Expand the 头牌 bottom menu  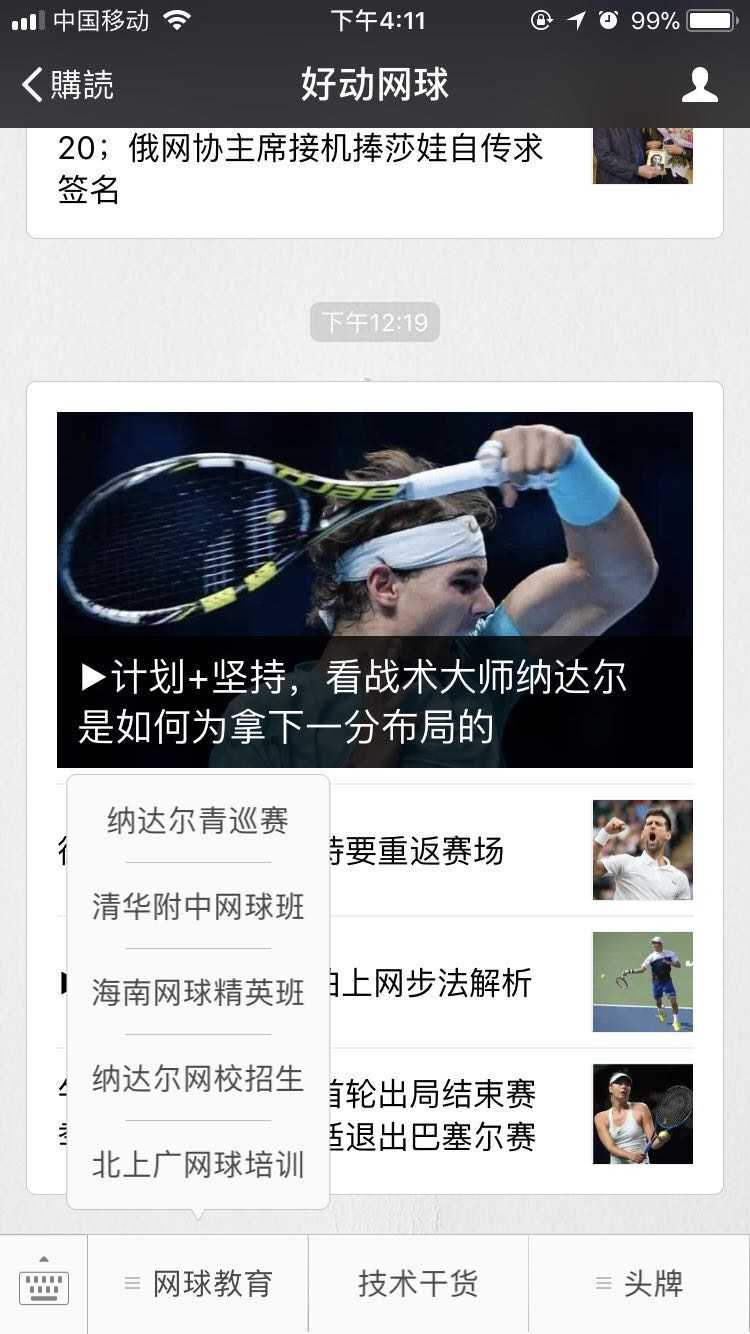point(639,1284)
